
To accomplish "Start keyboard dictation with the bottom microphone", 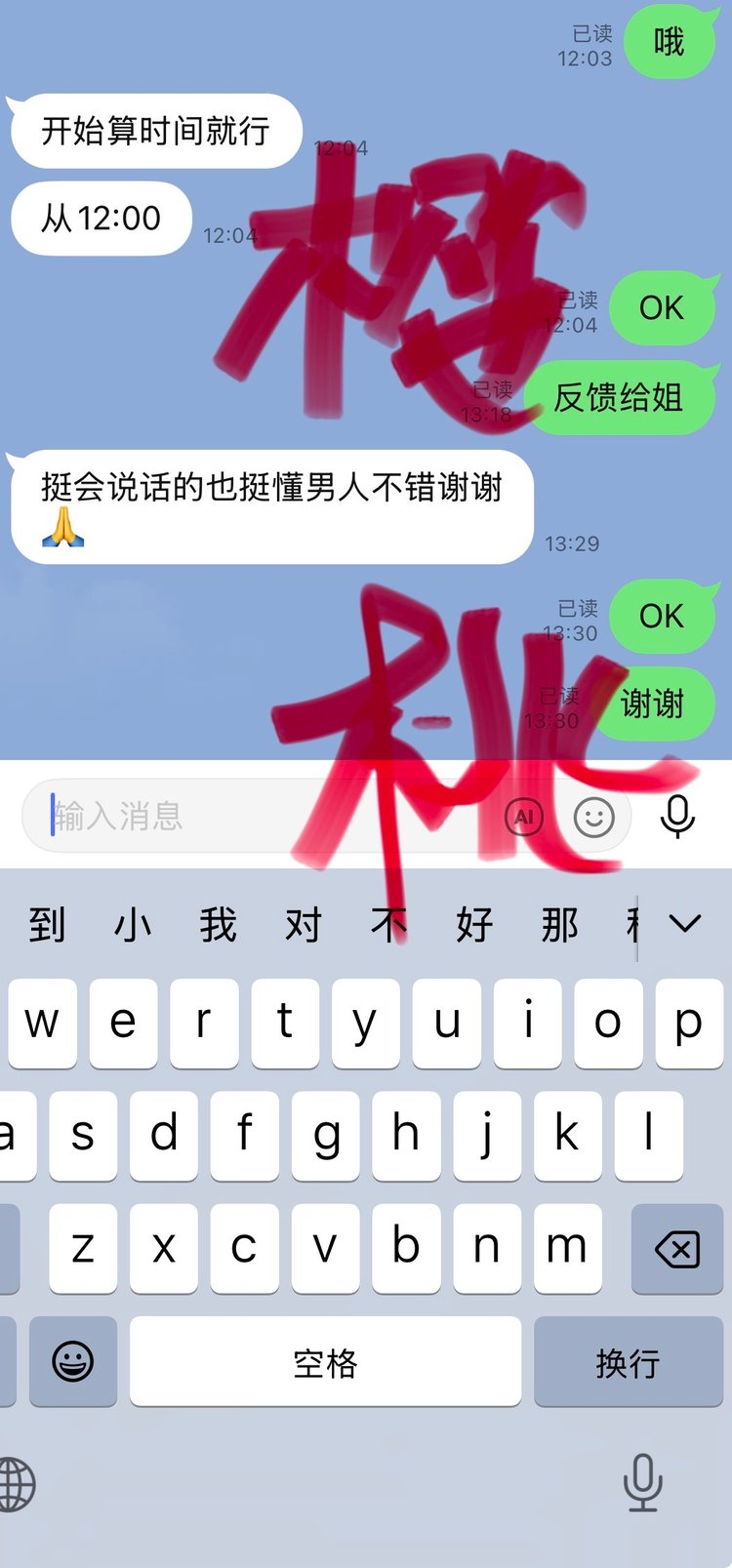I will pos(642,1482).
